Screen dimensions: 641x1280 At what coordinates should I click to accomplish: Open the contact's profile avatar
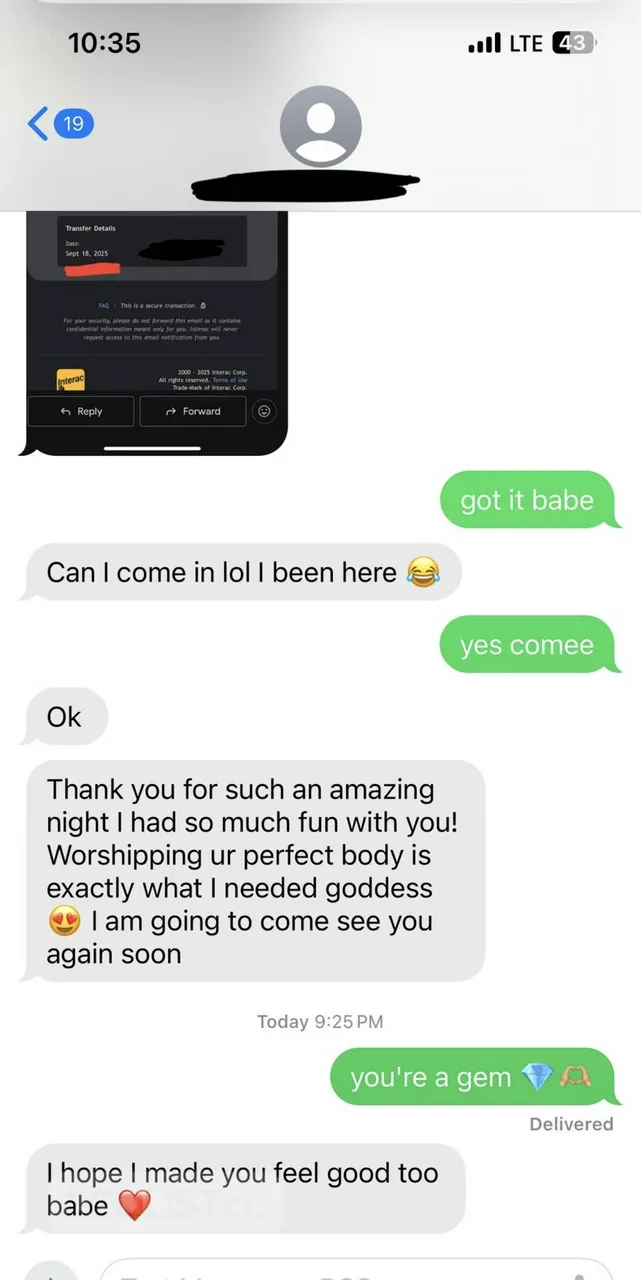[x=320, y=127]
